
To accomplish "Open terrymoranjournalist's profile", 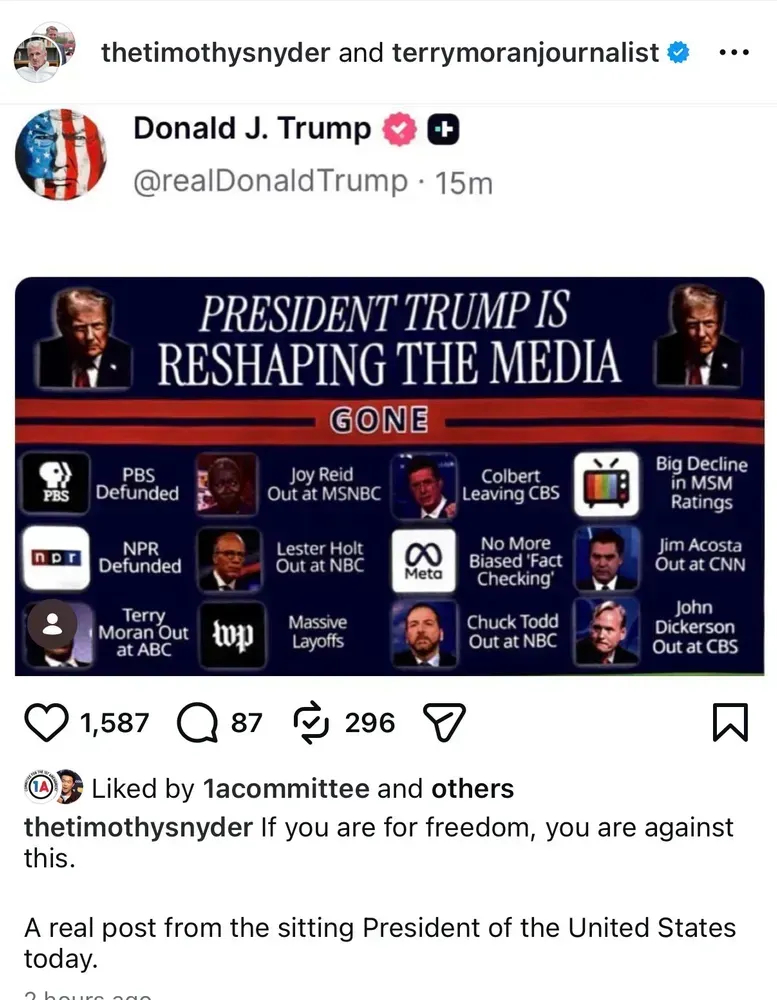I will (x=518, y=53).
